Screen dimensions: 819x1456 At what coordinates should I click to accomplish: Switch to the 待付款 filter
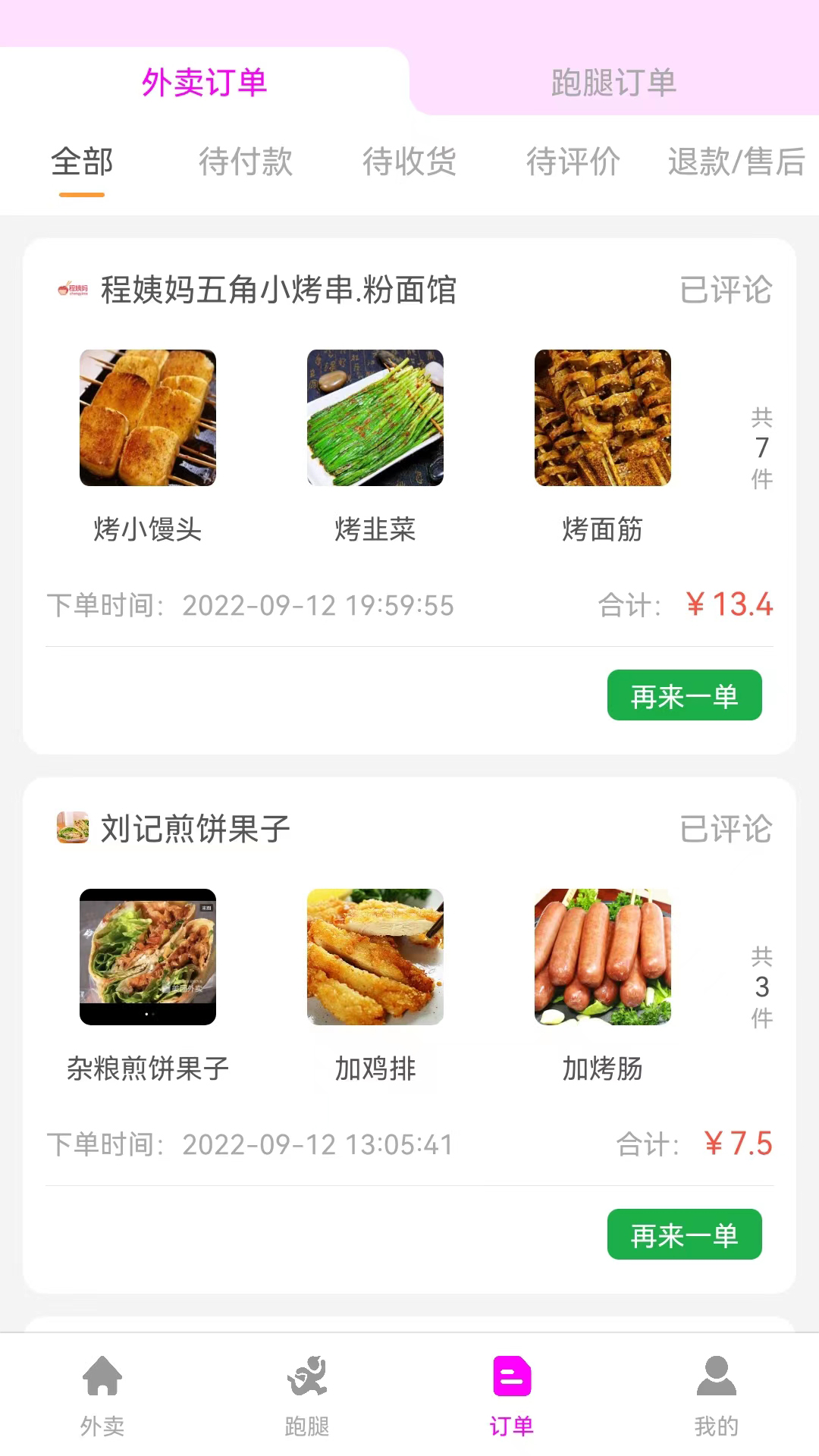click(x=246, y=162)
